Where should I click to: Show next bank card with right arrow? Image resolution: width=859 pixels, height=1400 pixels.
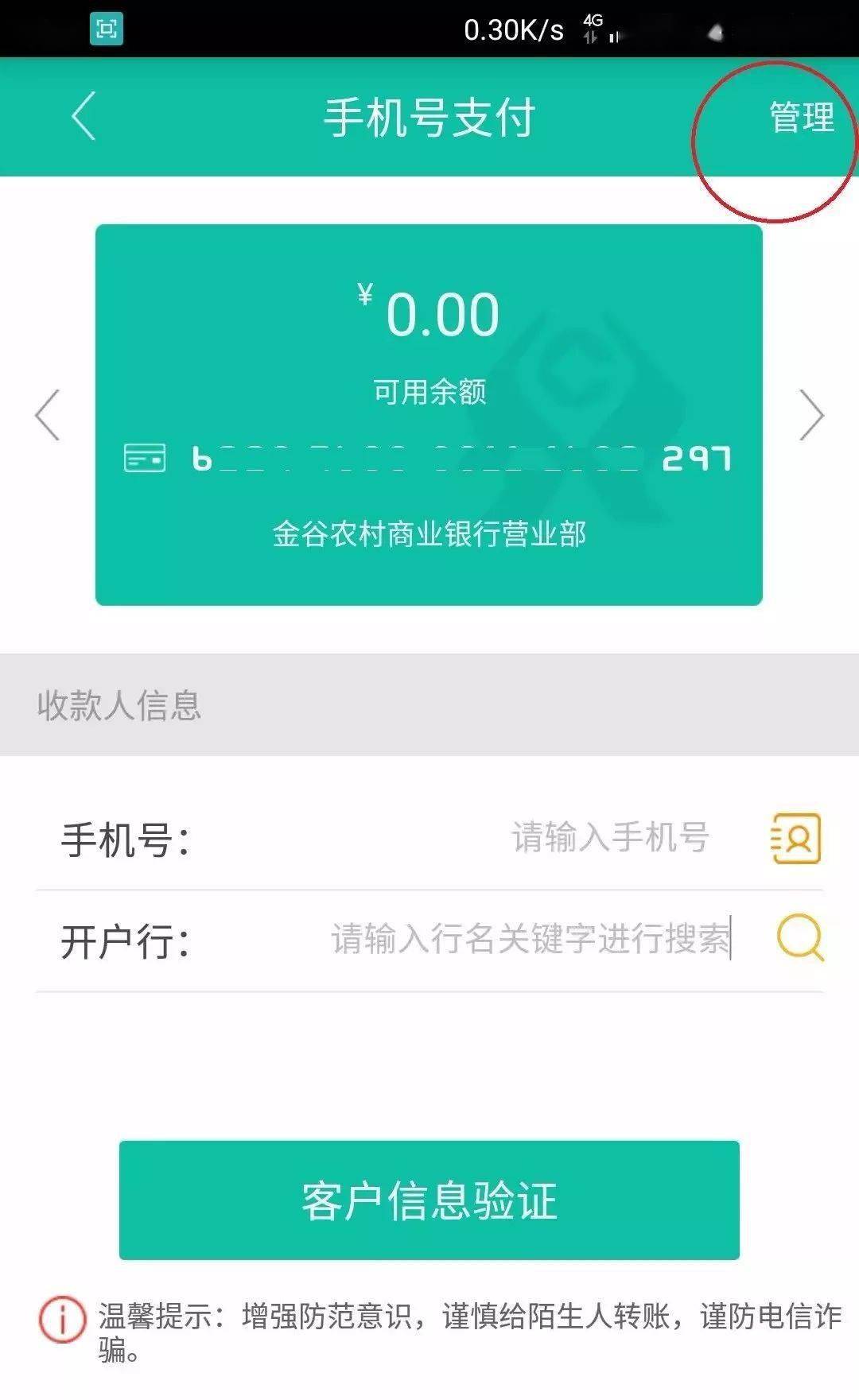tap(810, 415)
